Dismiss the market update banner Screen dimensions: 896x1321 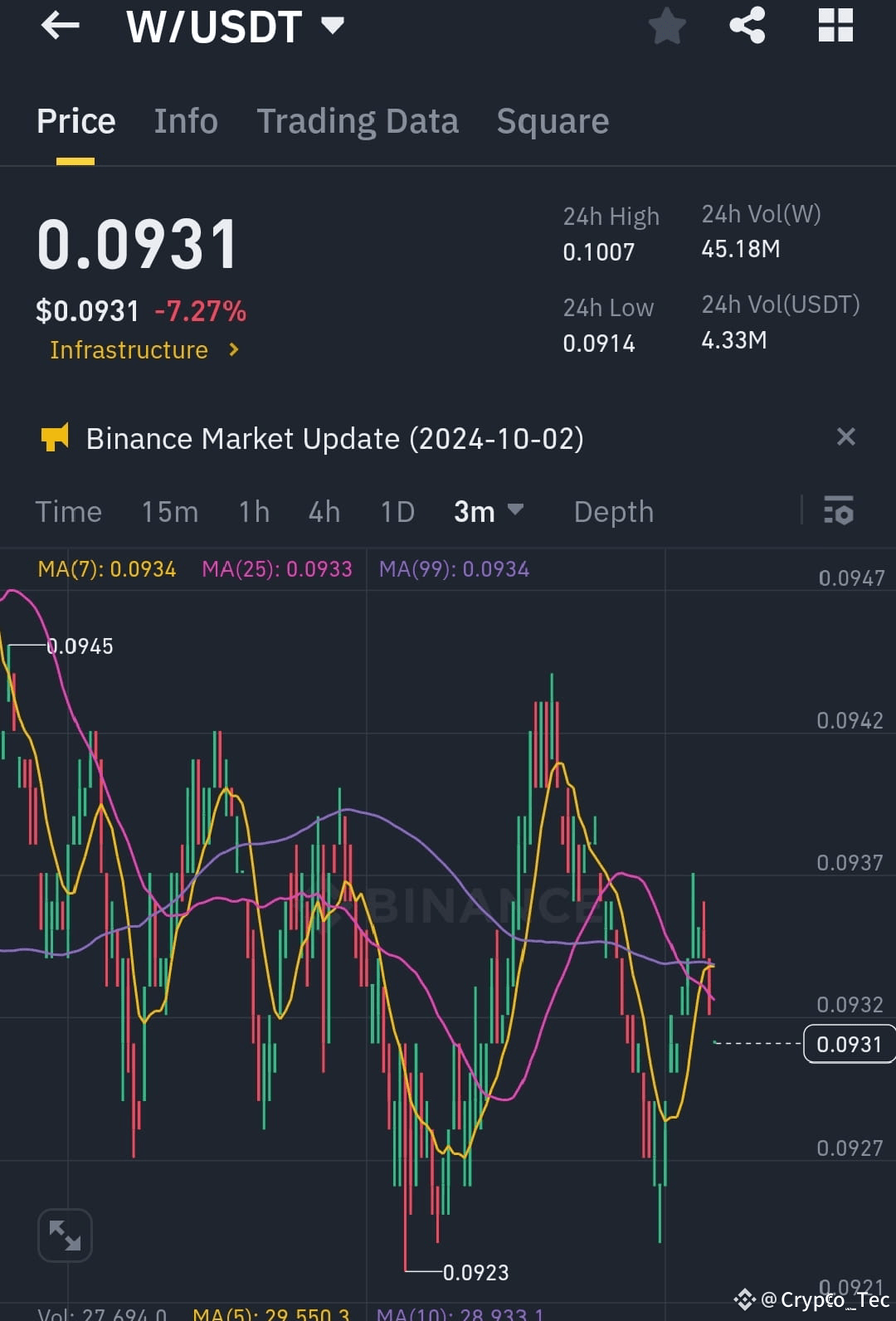pos(845,436)
